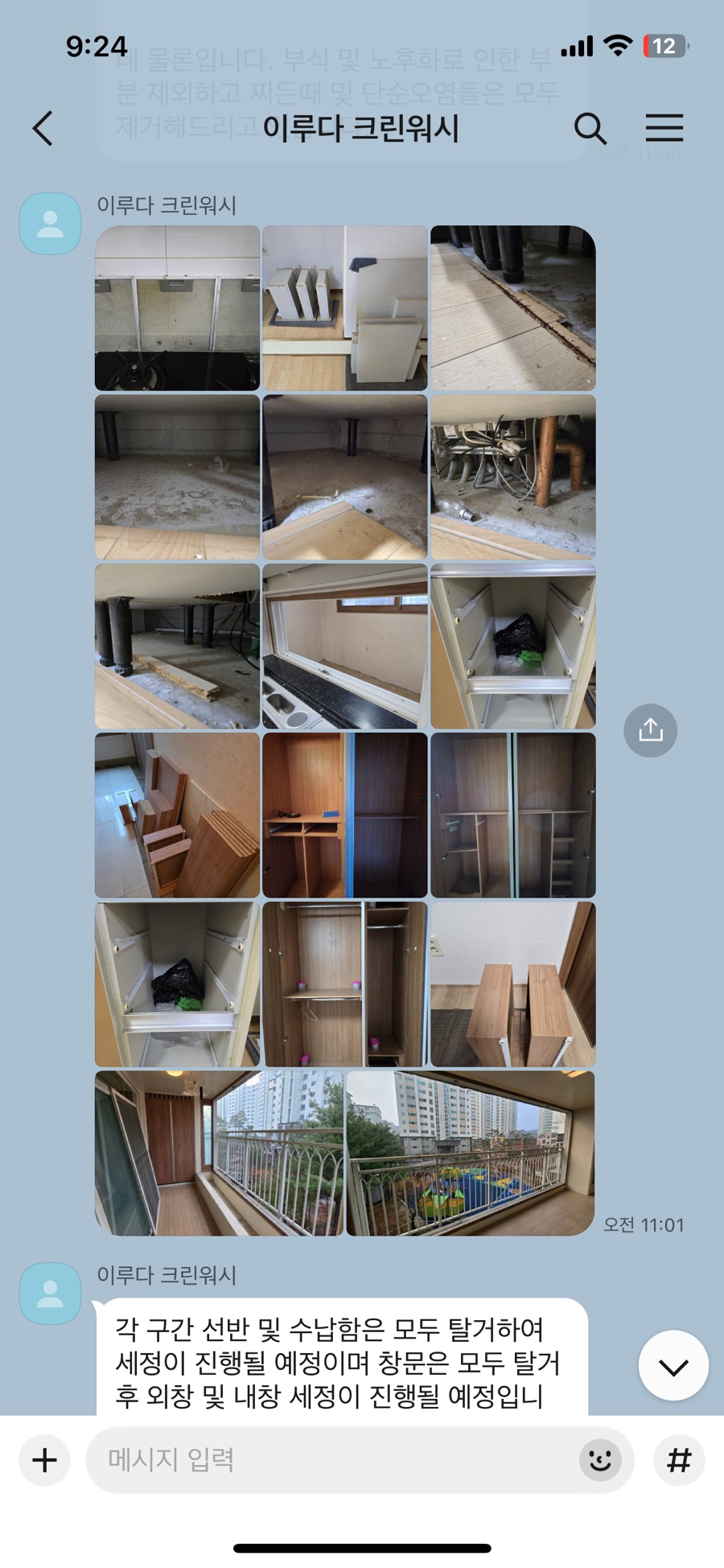Open the range hood filter photo

pyautogui.click(x=177, y=307)
